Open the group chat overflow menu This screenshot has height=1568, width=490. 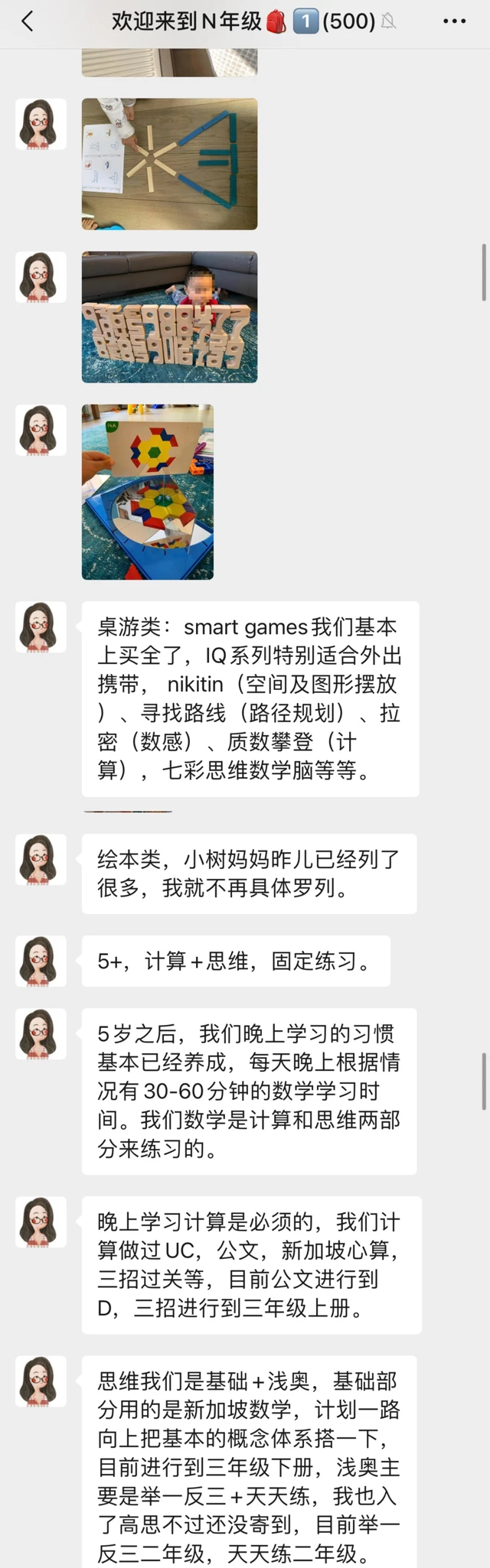point(454,21)
